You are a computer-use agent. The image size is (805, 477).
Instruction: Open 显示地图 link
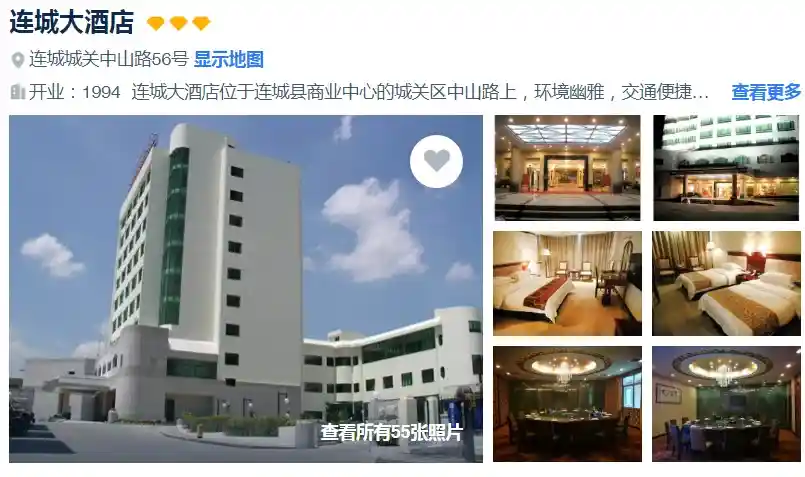pos(228,59)
